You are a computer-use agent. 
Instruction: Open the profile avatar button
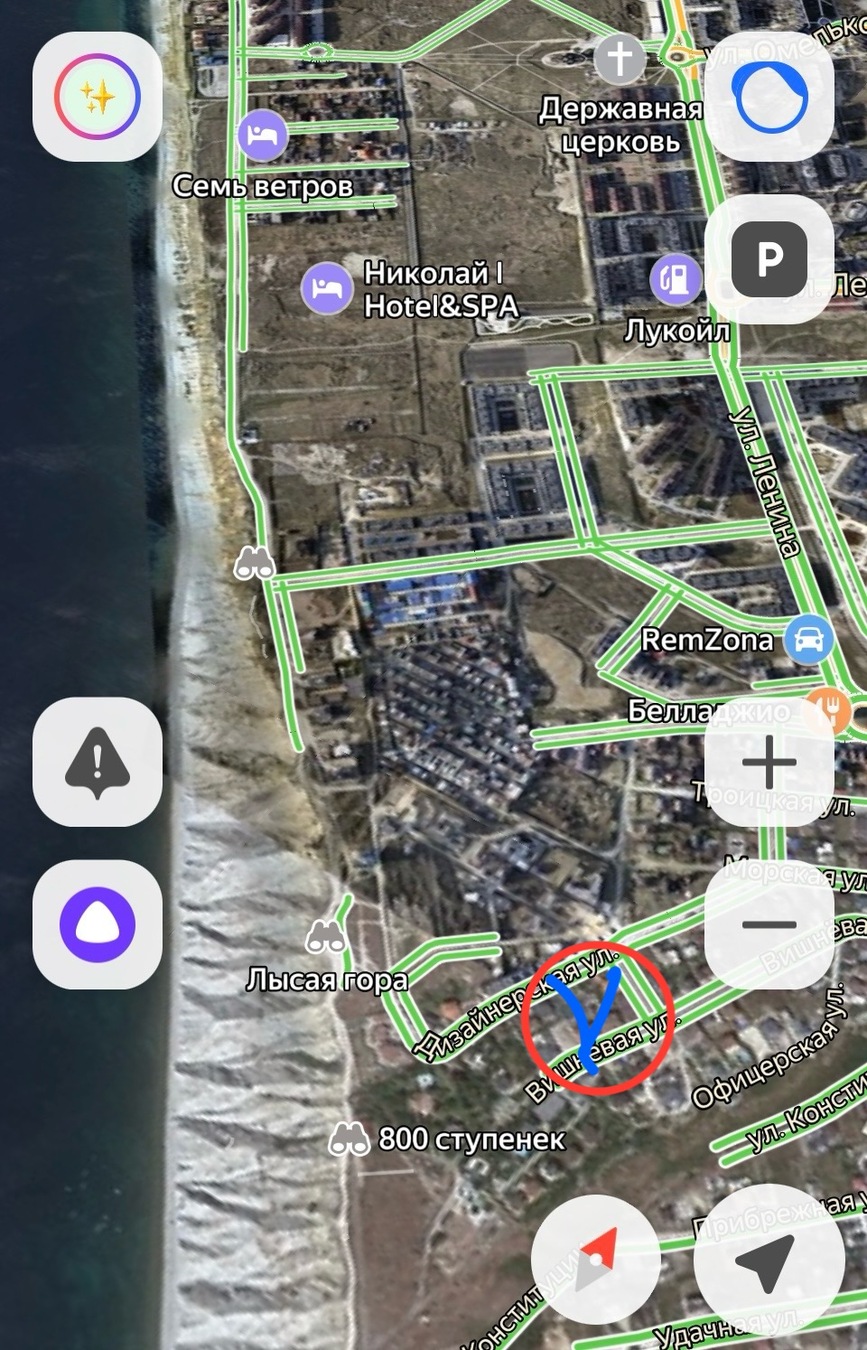click(769, 97)
